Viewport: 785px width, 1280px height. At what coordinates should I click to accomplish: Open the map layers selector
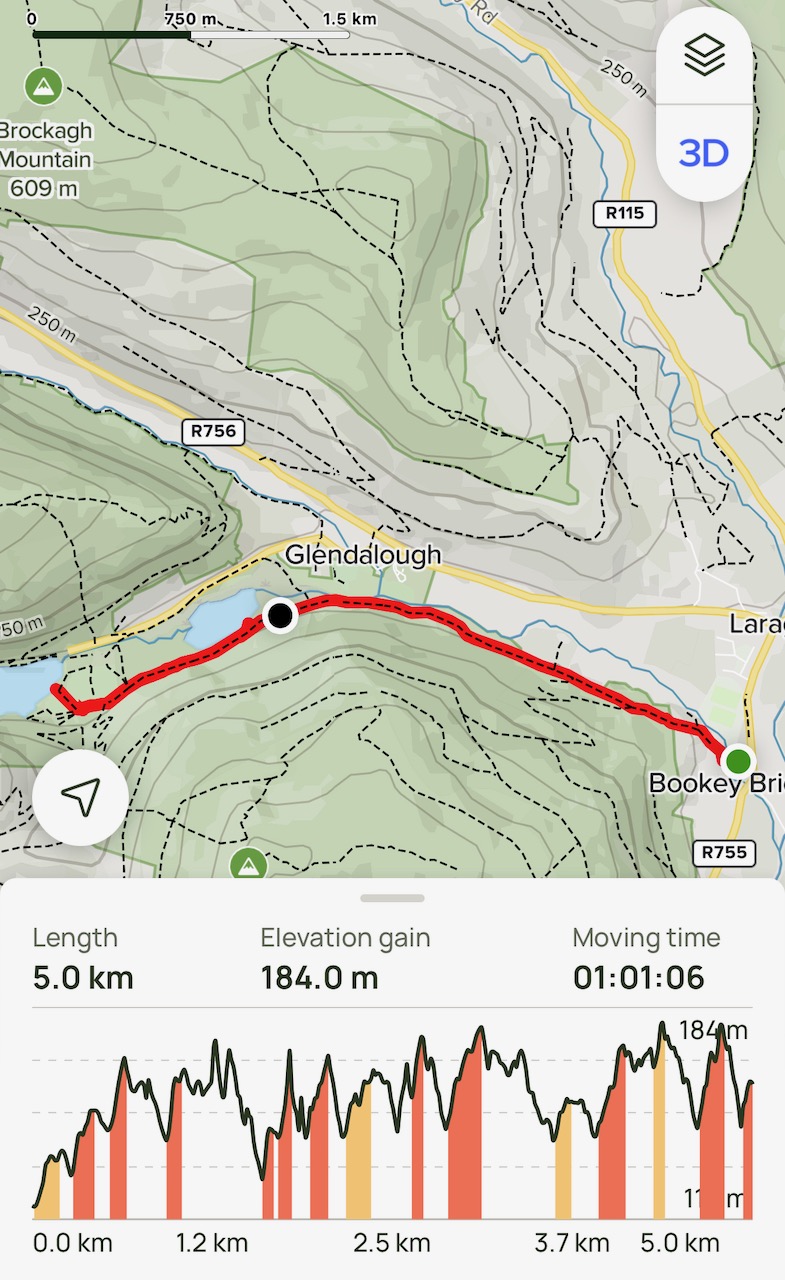coord(704,55)
